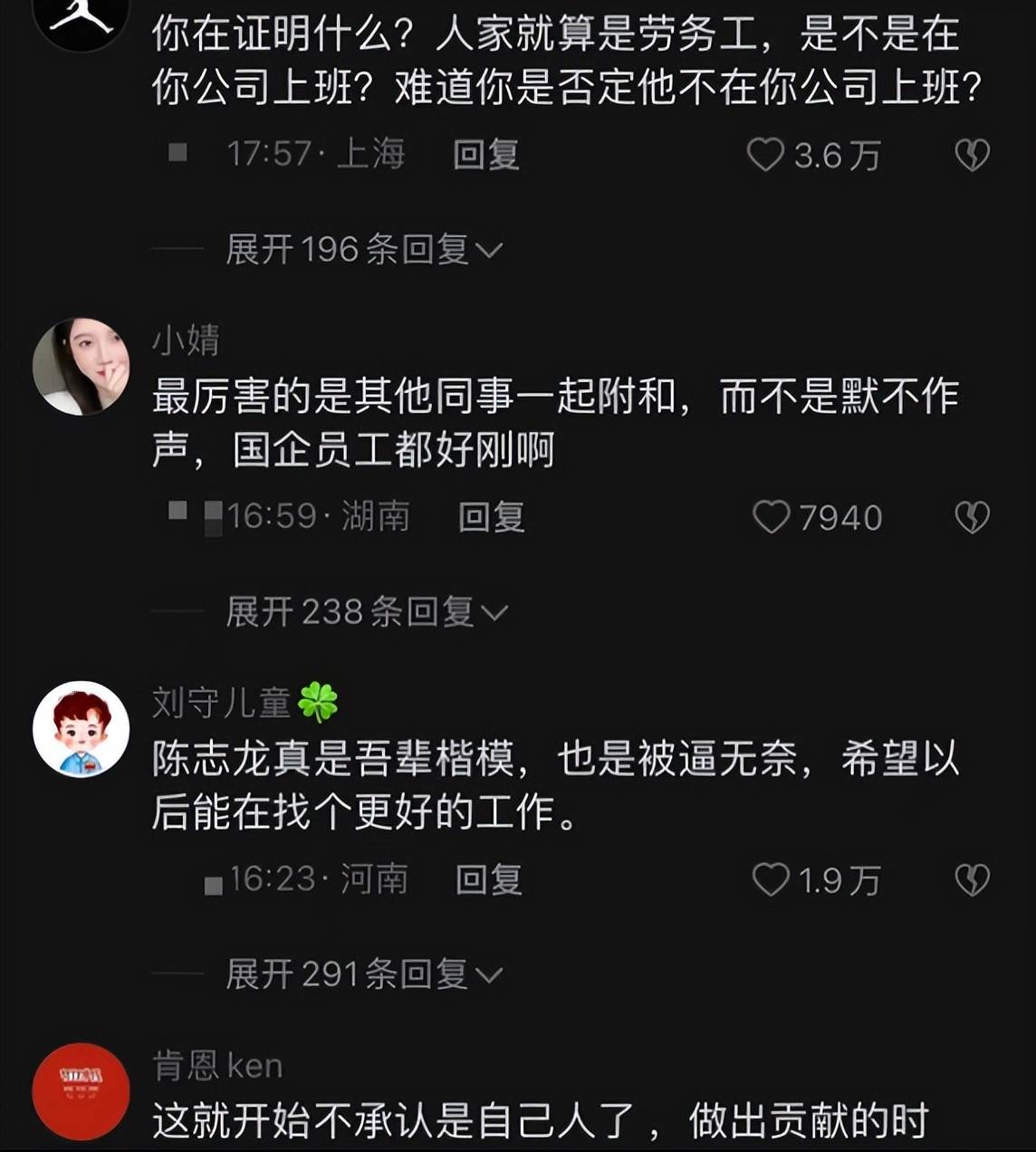
Task: Expand the 196 replies
Action: [x=362, y=249]
